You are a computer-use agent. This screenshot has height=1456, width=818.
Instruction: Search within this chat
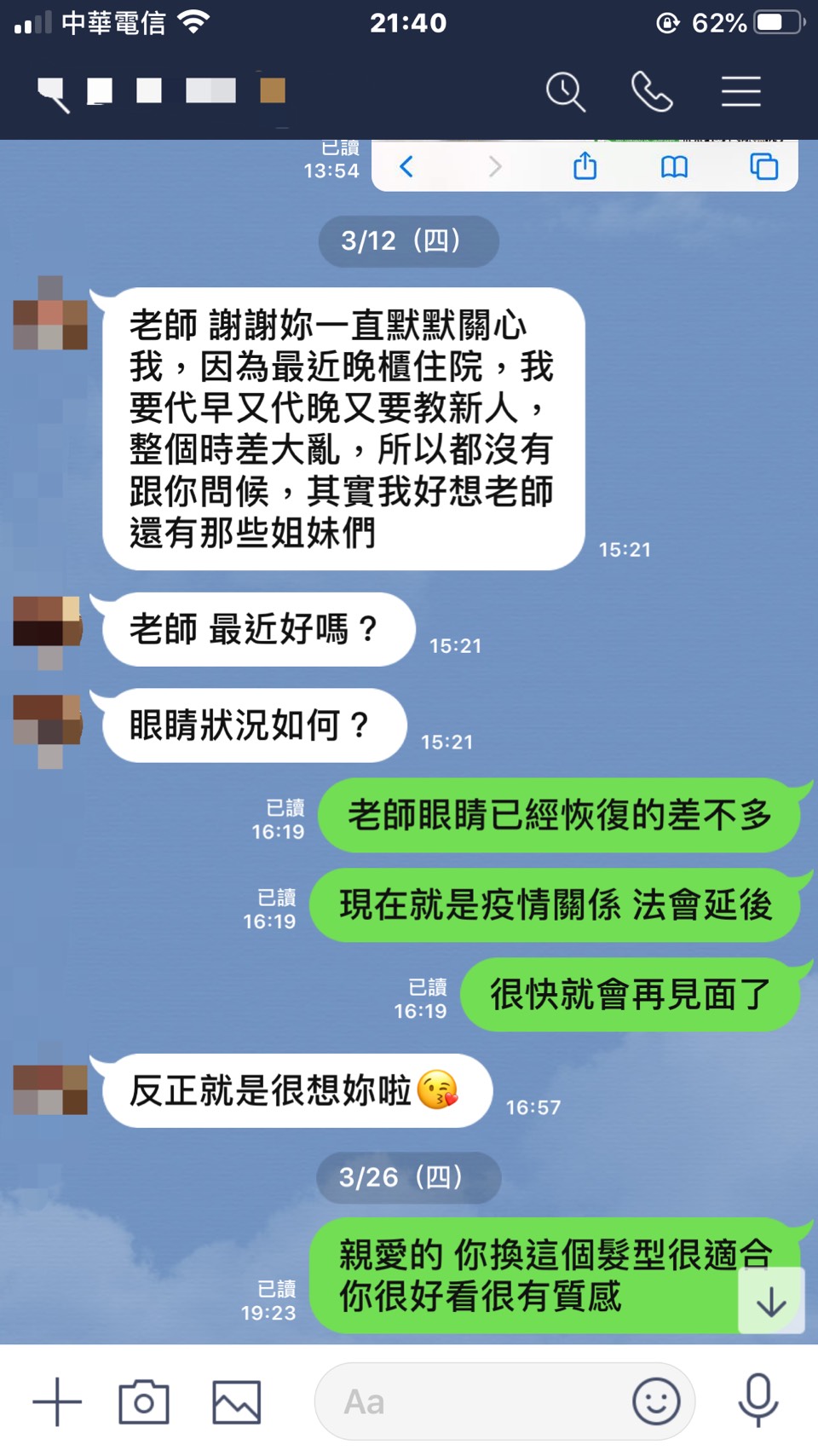(x=566, y=91)
